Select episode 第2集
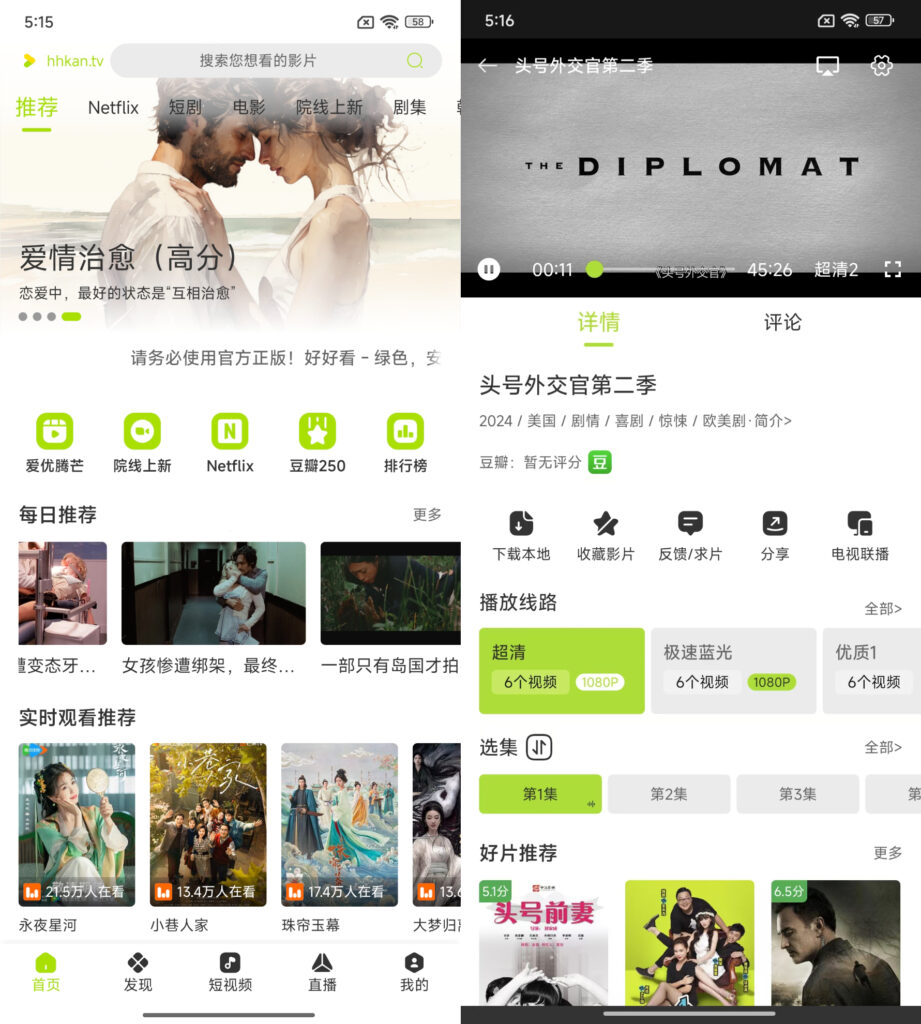This screenshot has height=1024, width=921. pos(669,794)
